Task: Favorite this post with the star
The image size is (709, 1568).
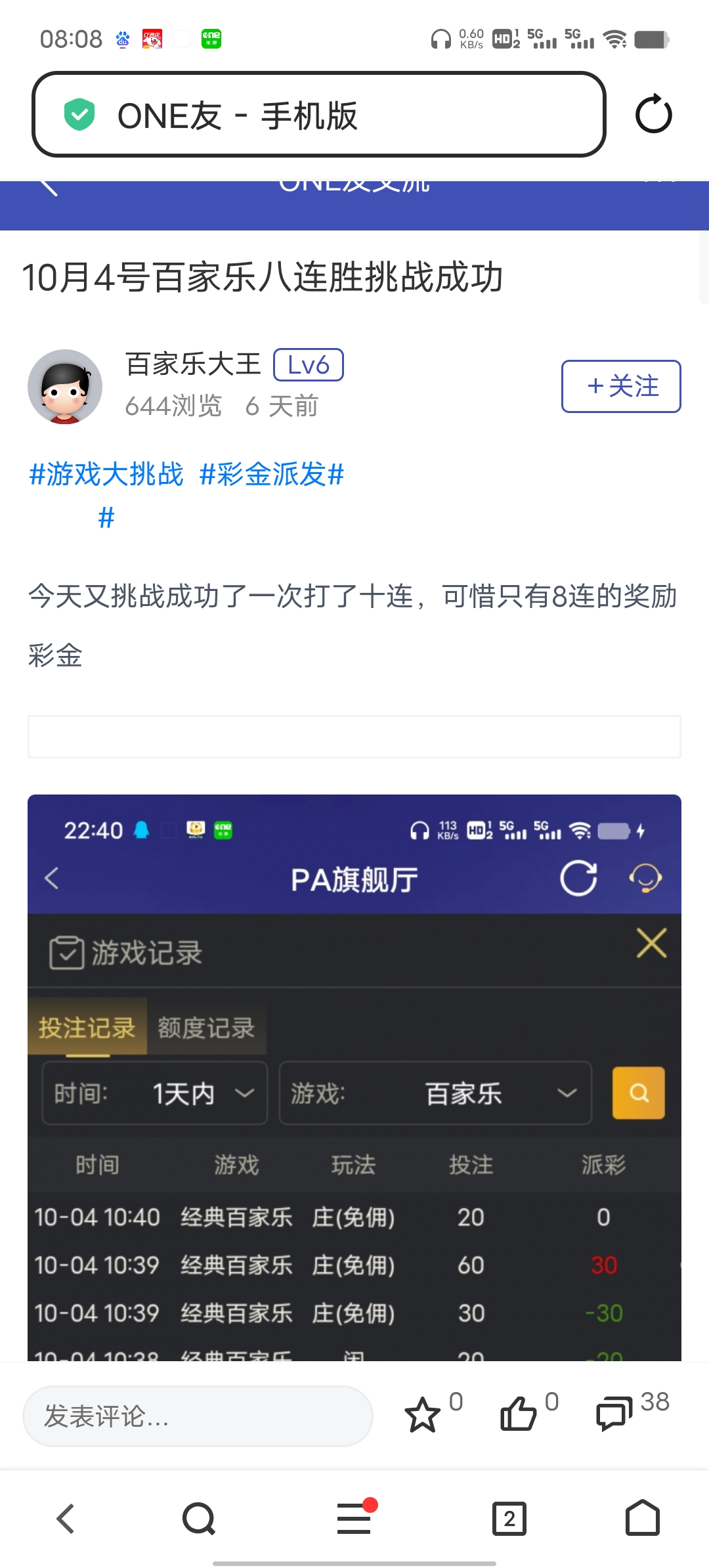Action: click(422, 1414)
